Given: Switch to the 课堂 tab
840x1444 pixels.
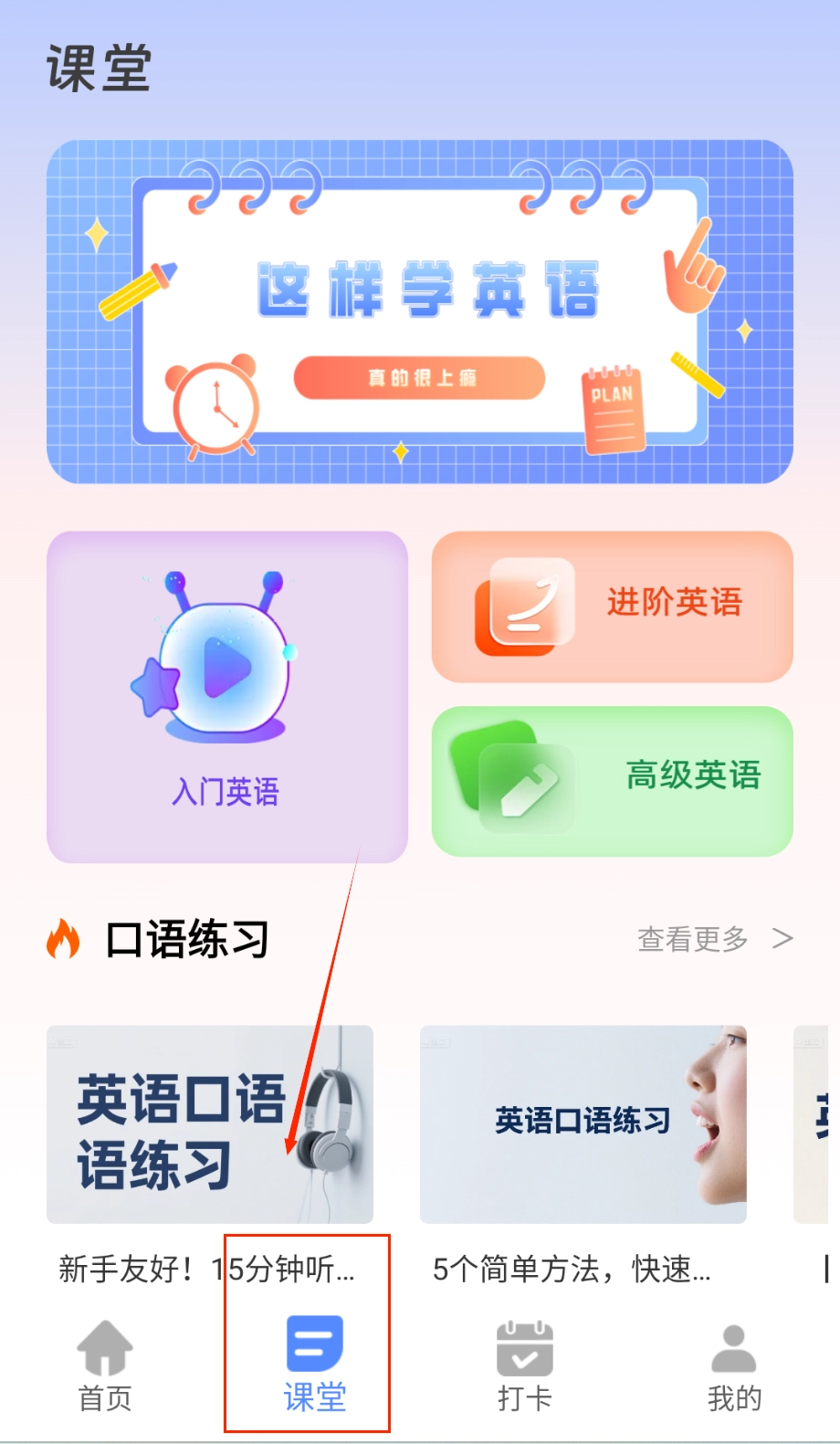Looking at the screenshot, I should pyautogui.click(x=314, y=1366).
